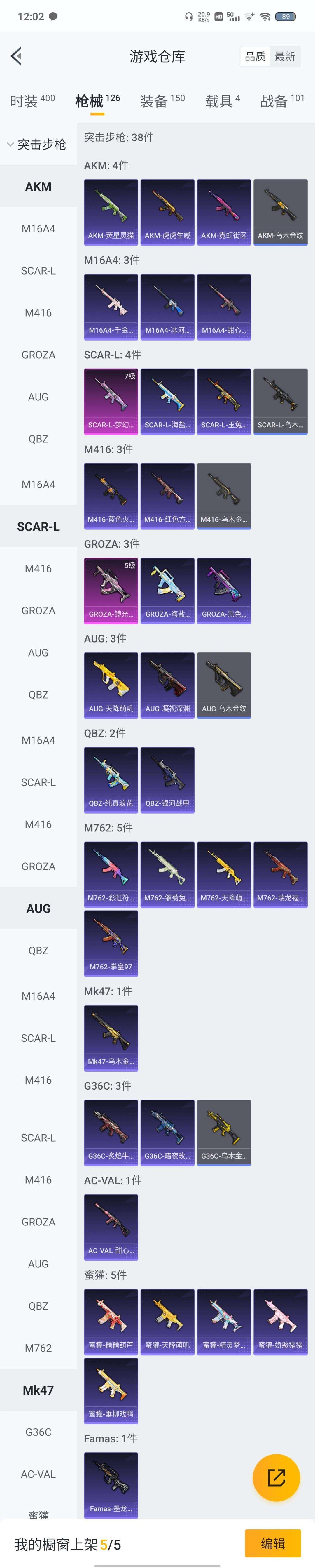Select G36C in the side list
This screenshot has height=1568, width=315.
pyautogui.click(x=38, y=1432)
